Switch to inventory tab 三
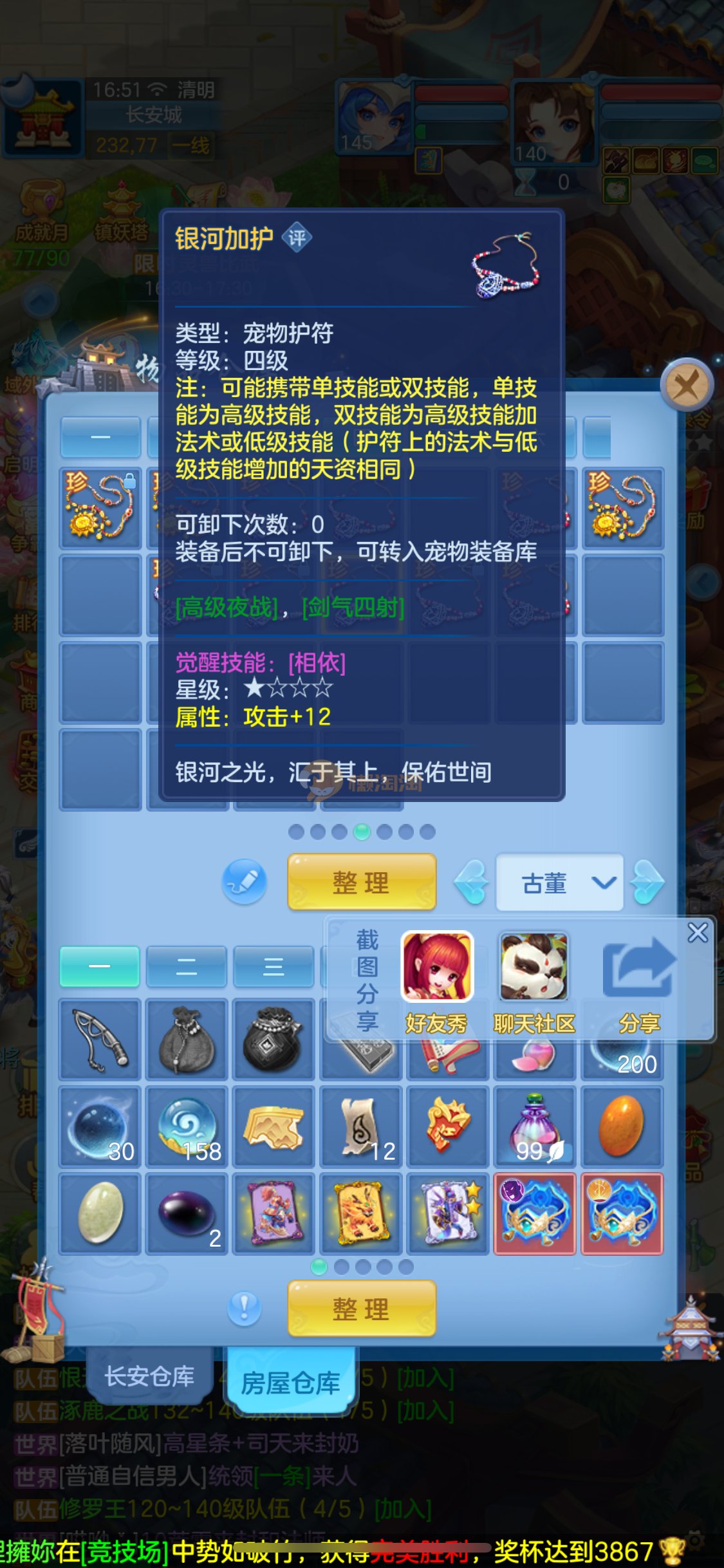This screenshot has height=1568, width=724. [274, 966]
